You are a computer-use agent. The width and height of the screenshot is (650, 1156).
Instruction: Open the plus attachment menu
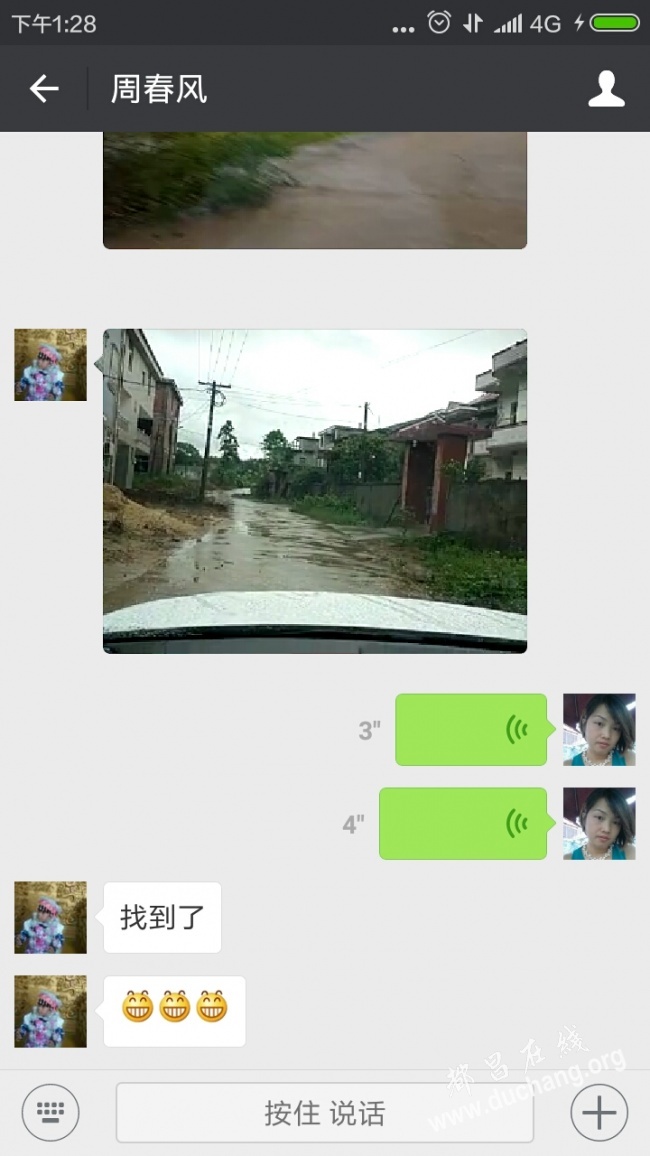click(x=599, y=1112)
